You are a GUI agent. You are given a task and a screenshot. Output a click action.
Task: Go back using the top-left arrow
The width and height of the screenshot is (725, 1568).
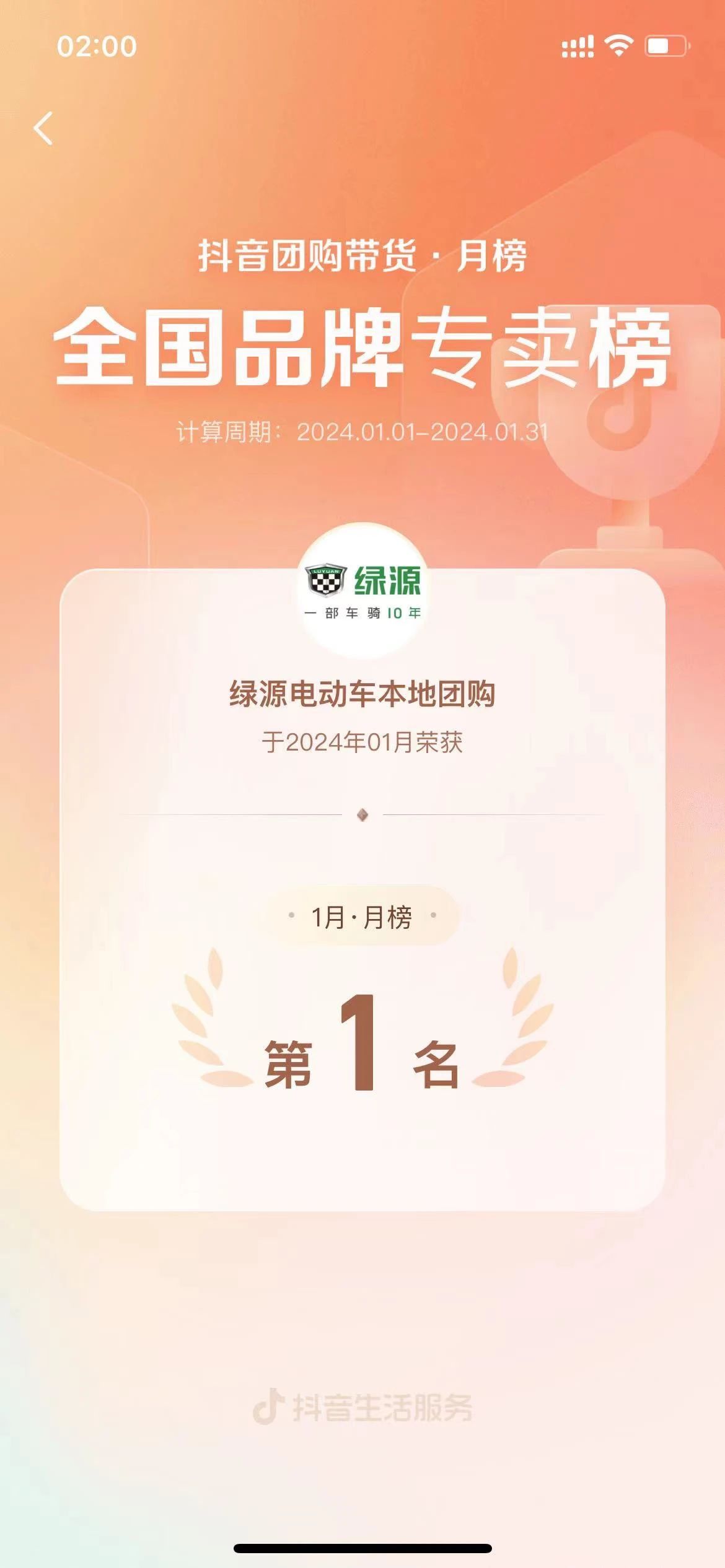point(43,129)
